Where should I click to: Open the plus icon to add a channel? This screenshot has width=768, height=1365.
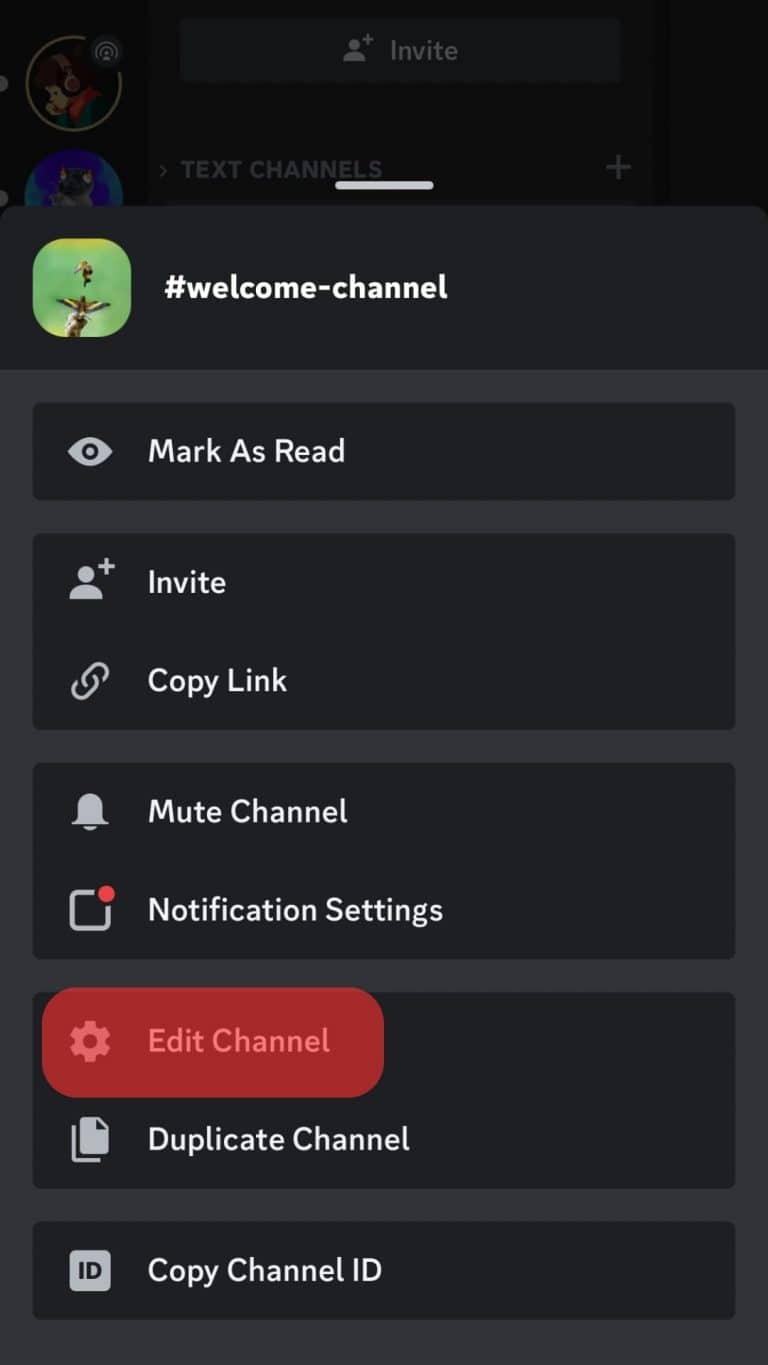pyautogui.click(x=618, y=168)
